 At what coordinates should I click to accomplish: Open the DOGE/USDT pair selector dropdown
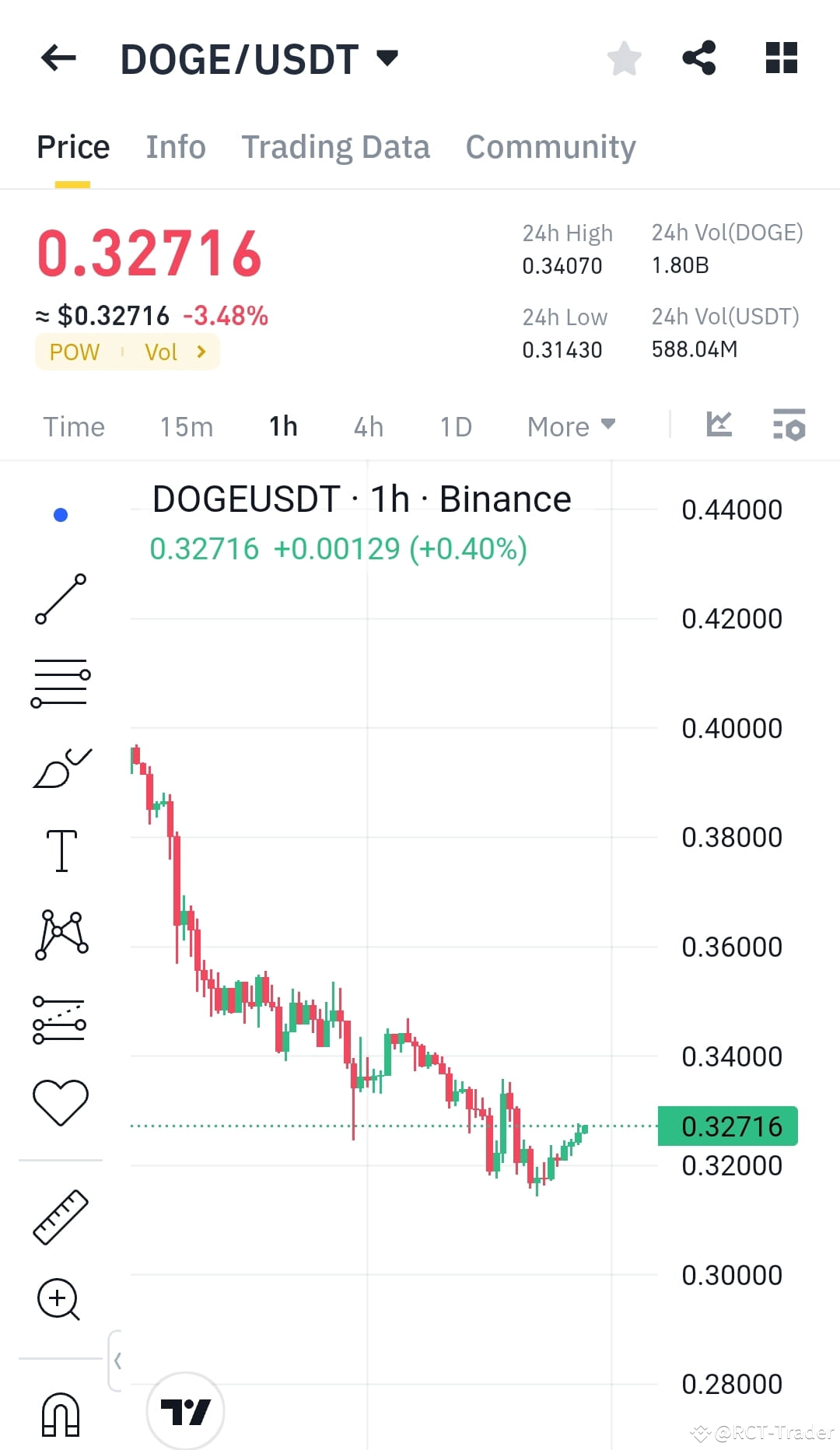[387, 57]
